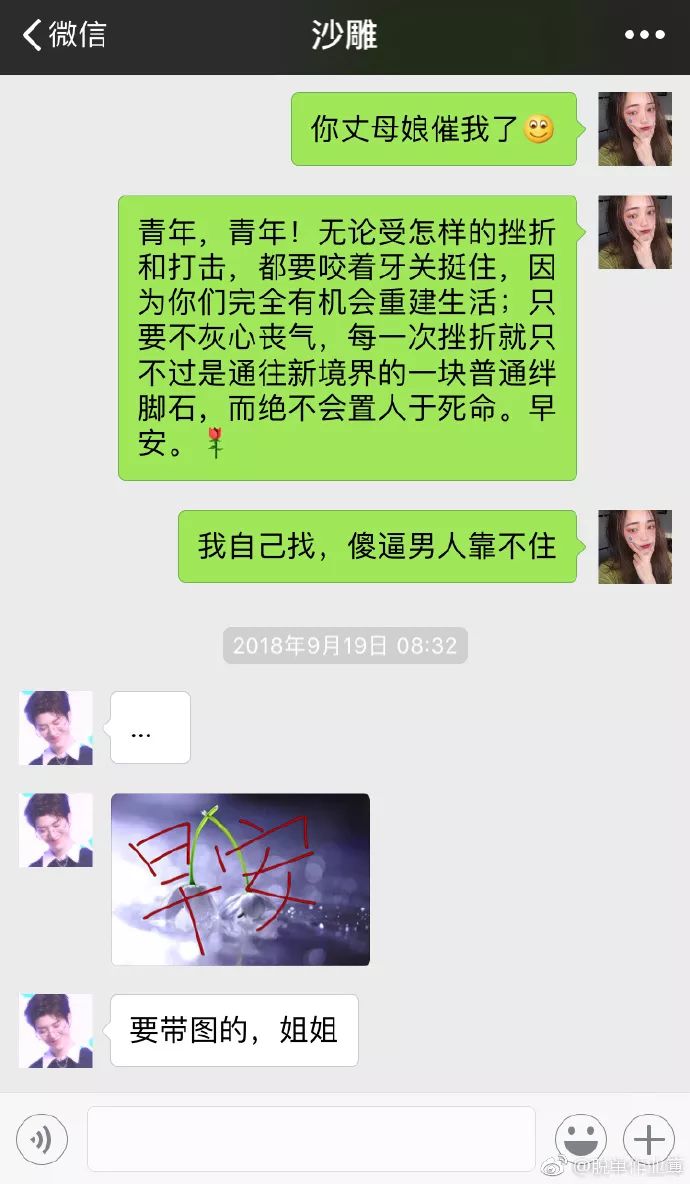
Task: Switch to voice message input
Action: pos(42,1139)
